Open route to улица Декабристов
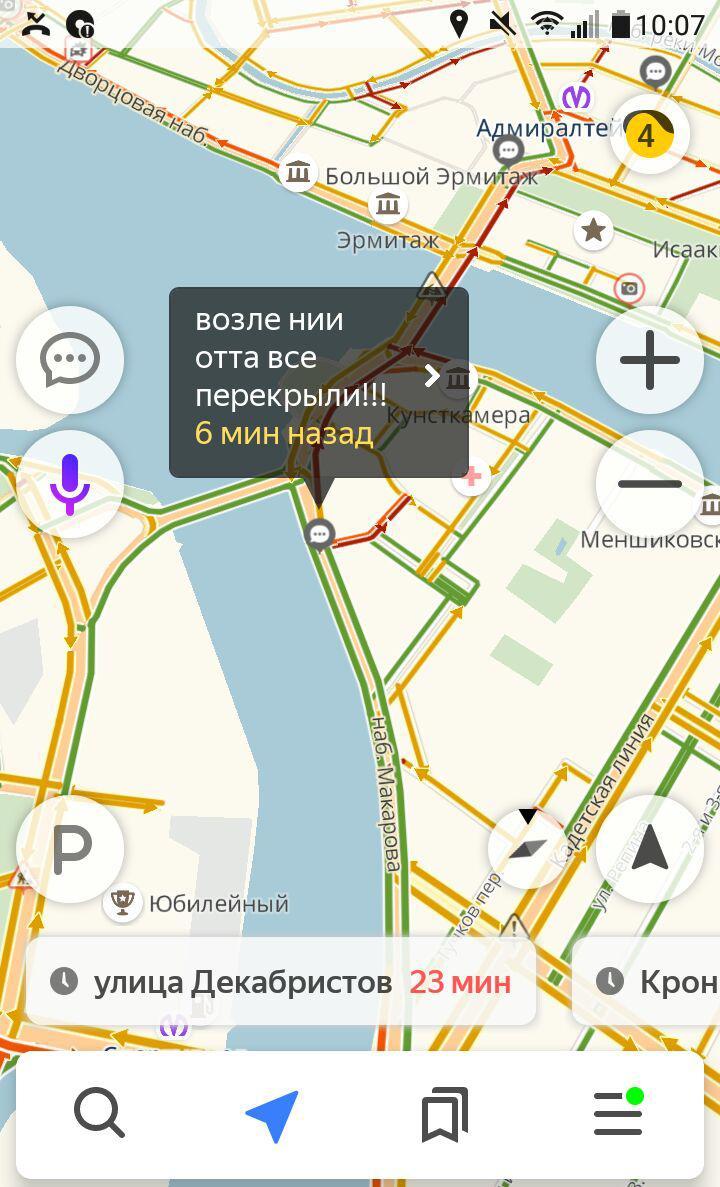Screen dimensions: 720x1187 pos(282,982)
